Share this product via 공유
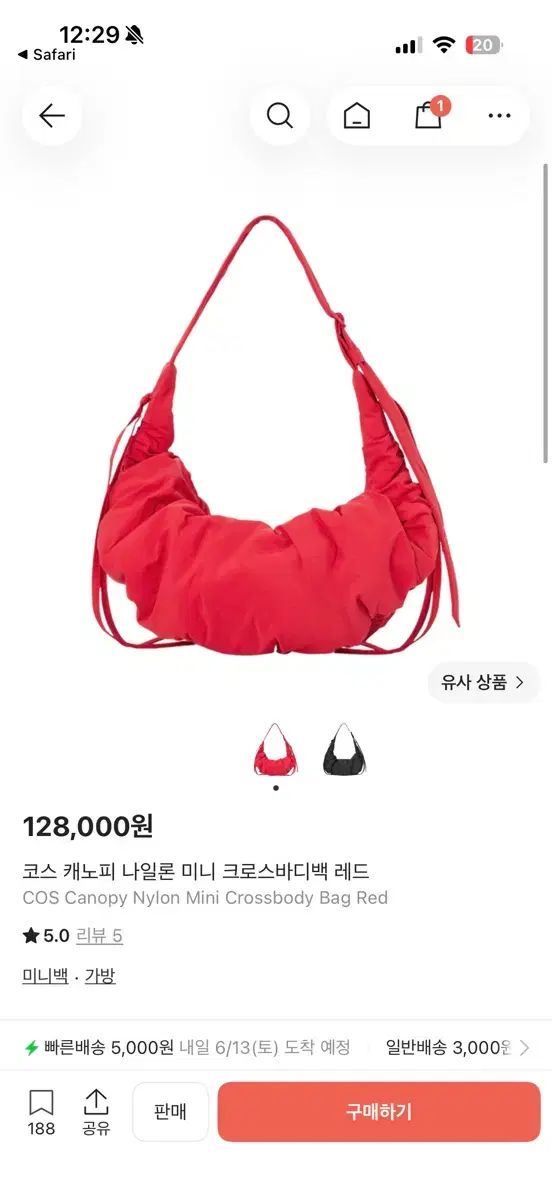This screenshot has width=552, height=1200. point(96,1113)
